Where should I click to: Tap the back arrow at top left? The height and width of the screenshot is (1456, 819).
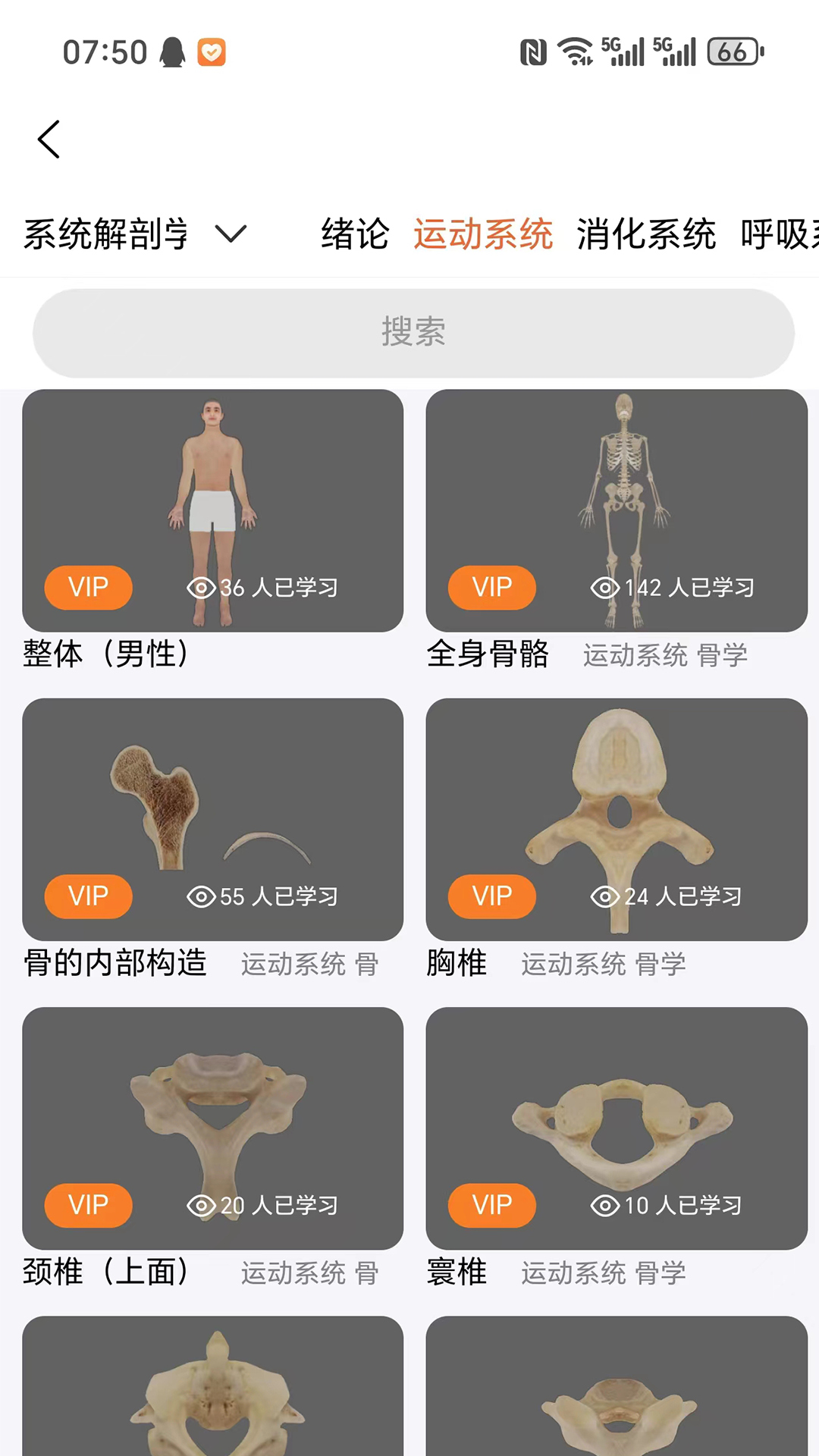49,139
